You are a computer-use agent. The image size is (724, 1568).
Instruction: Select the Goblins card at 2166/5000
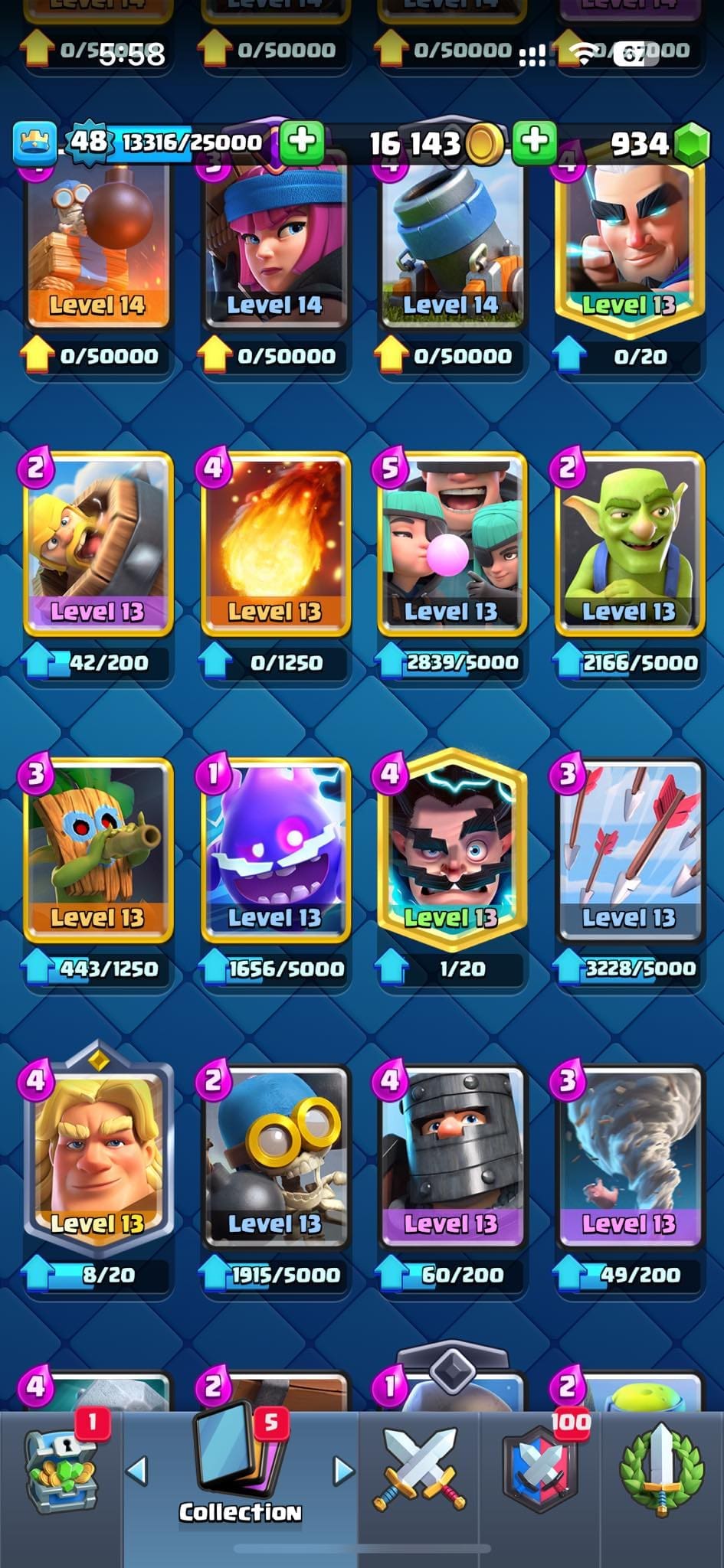tap(629, 544)
